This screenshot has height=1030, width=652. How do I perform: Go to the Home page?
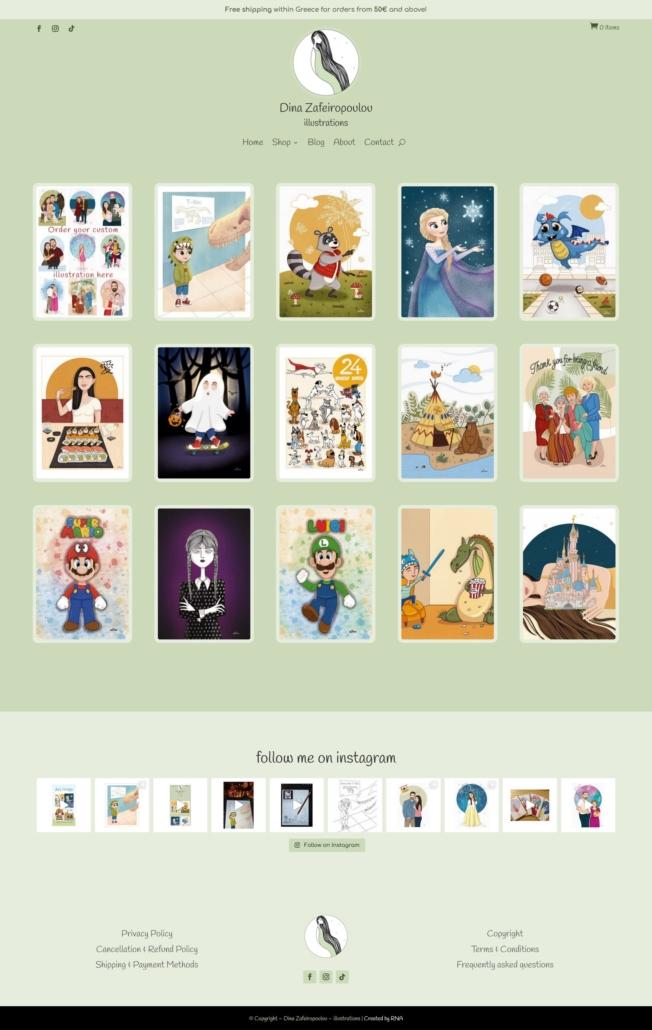coord(252,142)
